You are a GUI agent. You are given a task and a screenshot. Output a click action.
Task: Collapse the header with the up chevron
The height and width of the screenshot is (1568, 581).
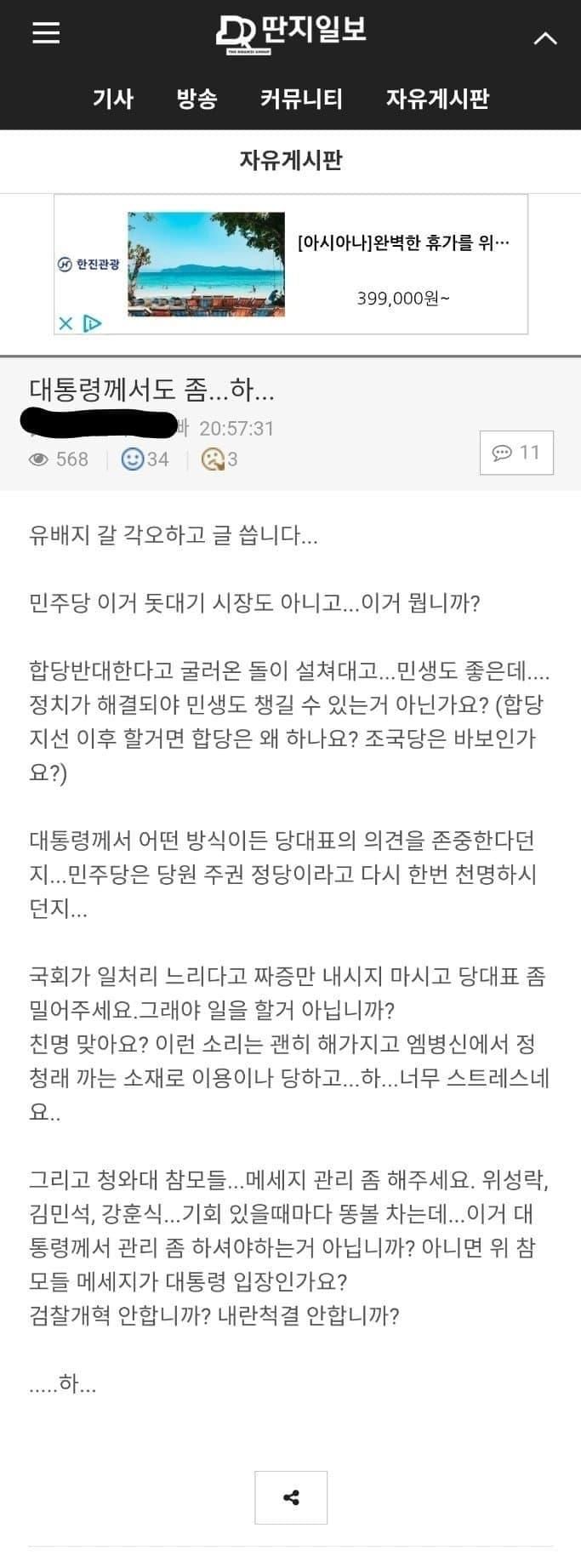pyautogui.click(x=544, y=38)
